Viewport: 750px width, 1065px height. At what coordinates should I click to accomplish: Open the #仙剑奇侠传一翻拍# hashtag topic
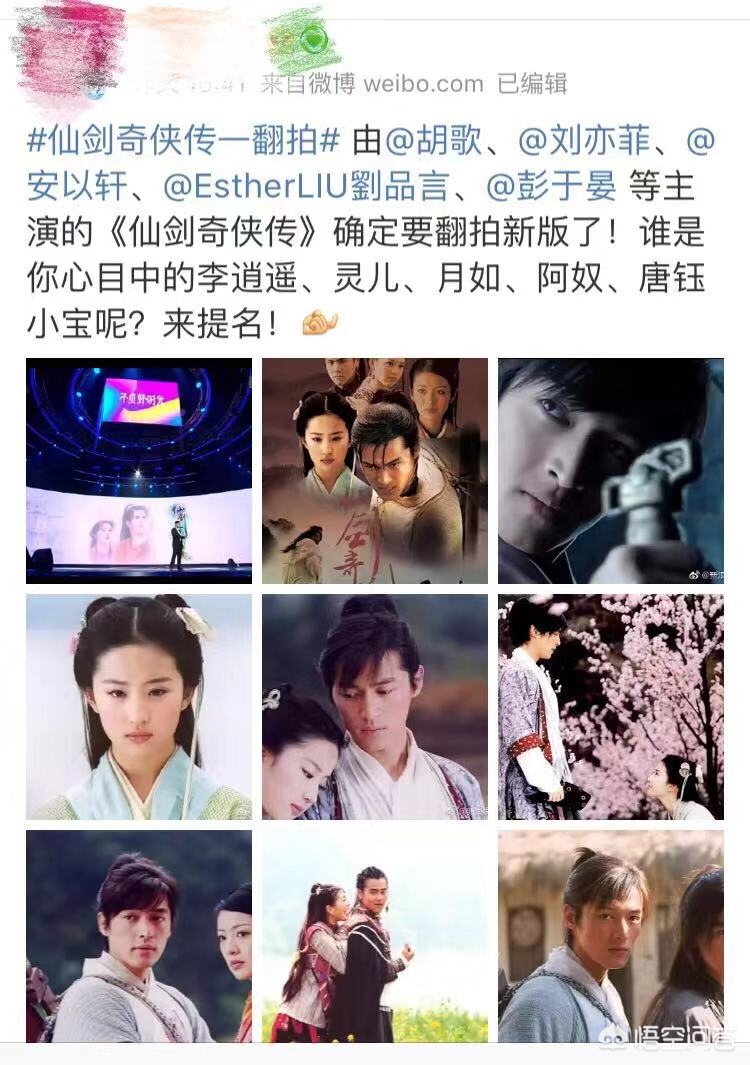[x=185, y=140]
